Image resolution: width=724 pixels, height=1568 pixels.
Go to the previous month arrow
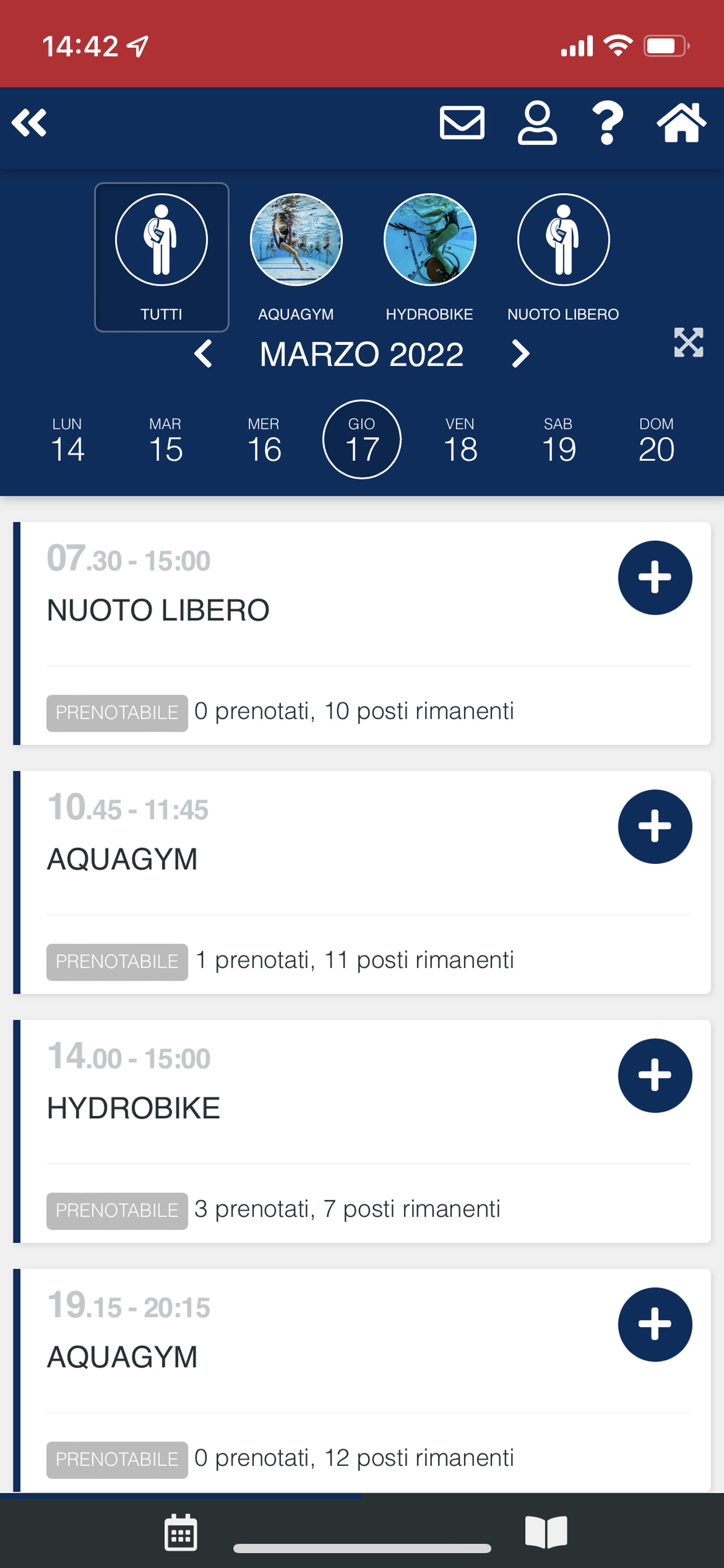[203, 353]
